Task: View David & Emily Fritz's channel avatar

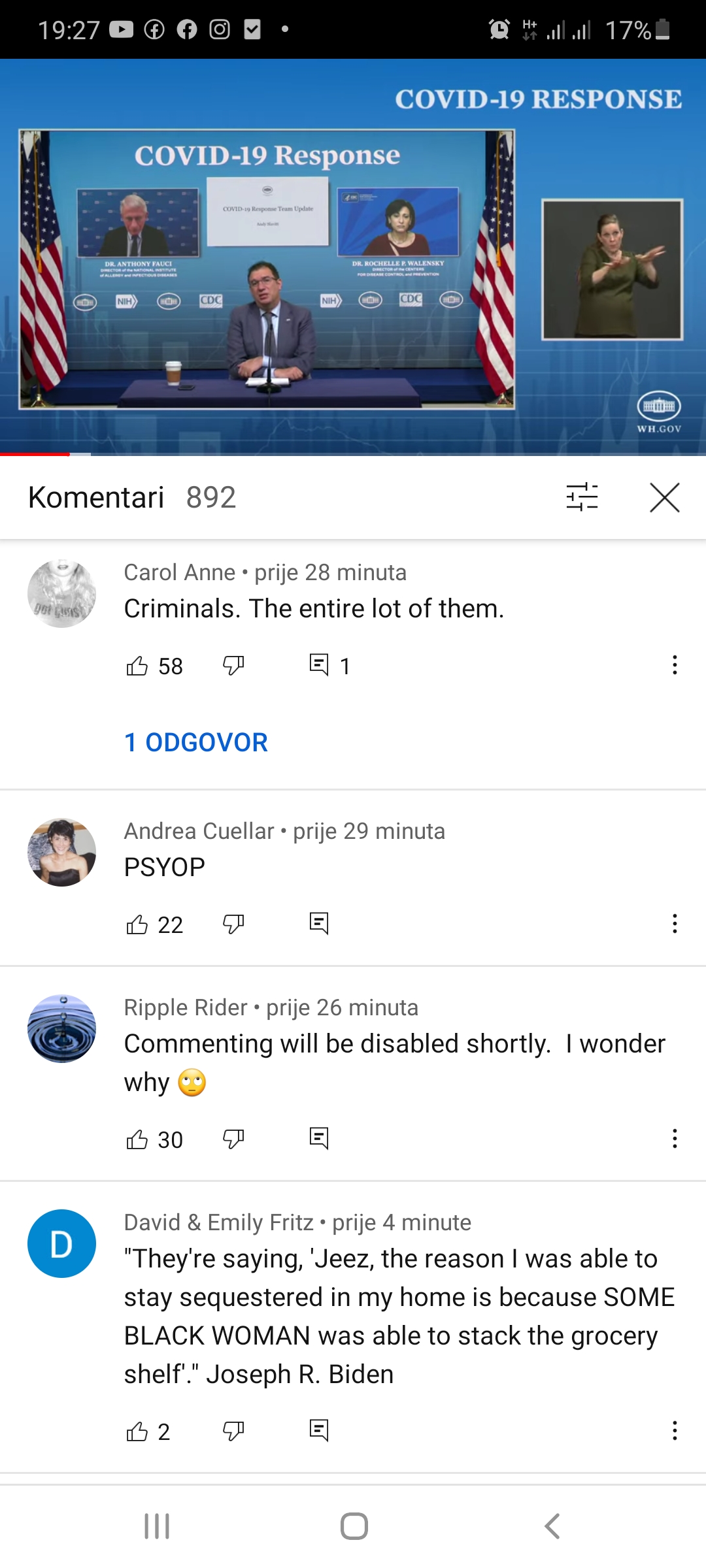Action: [x=61, y=1243]
